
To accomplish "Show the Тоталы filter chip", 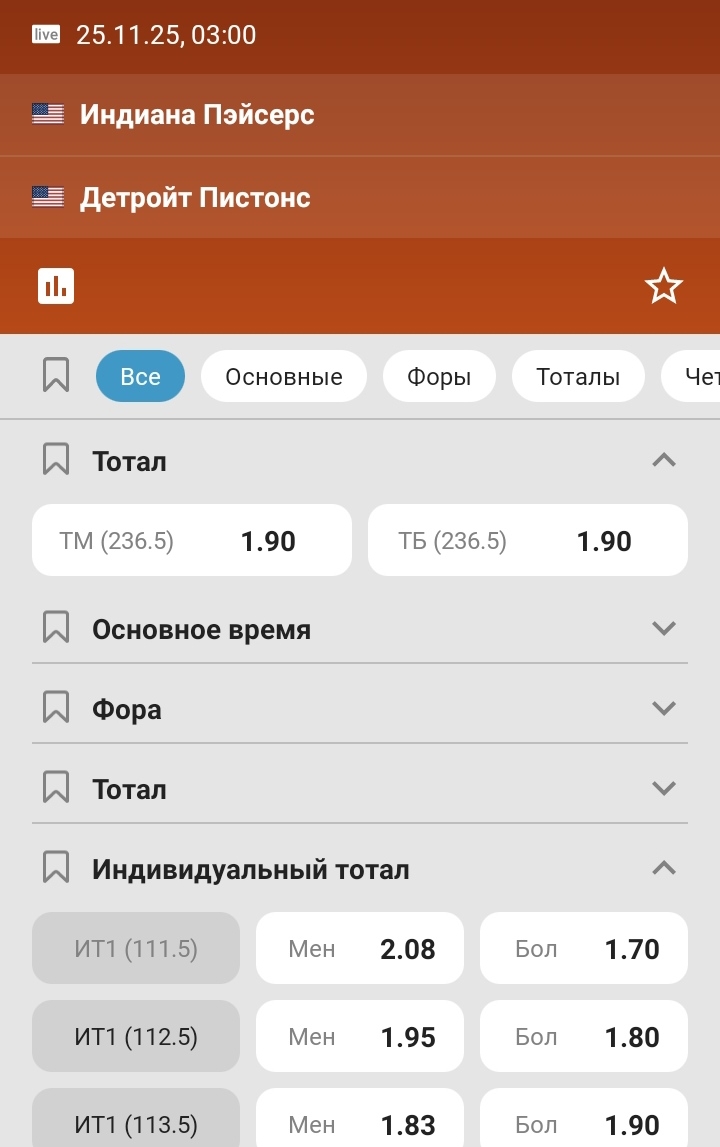I will pyautogui.click(x=577, y=376).
